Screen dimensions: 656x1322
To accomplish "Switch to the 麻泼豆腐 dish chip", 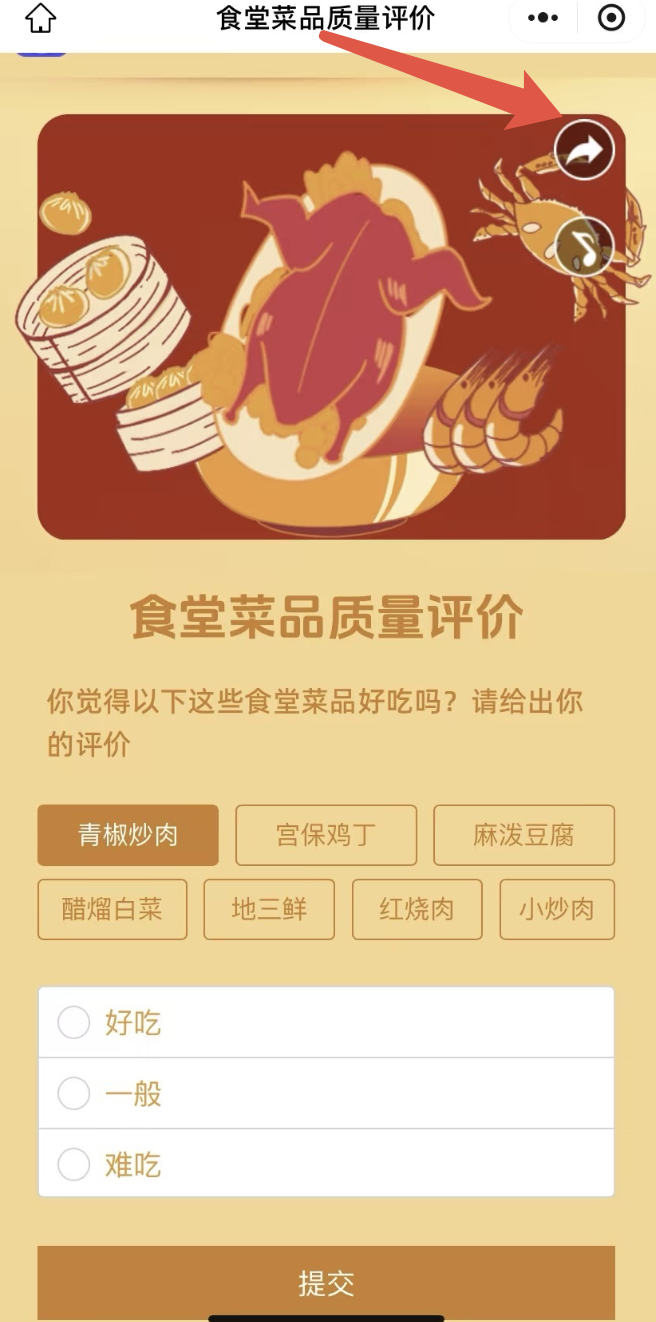I will pos(524,835).
